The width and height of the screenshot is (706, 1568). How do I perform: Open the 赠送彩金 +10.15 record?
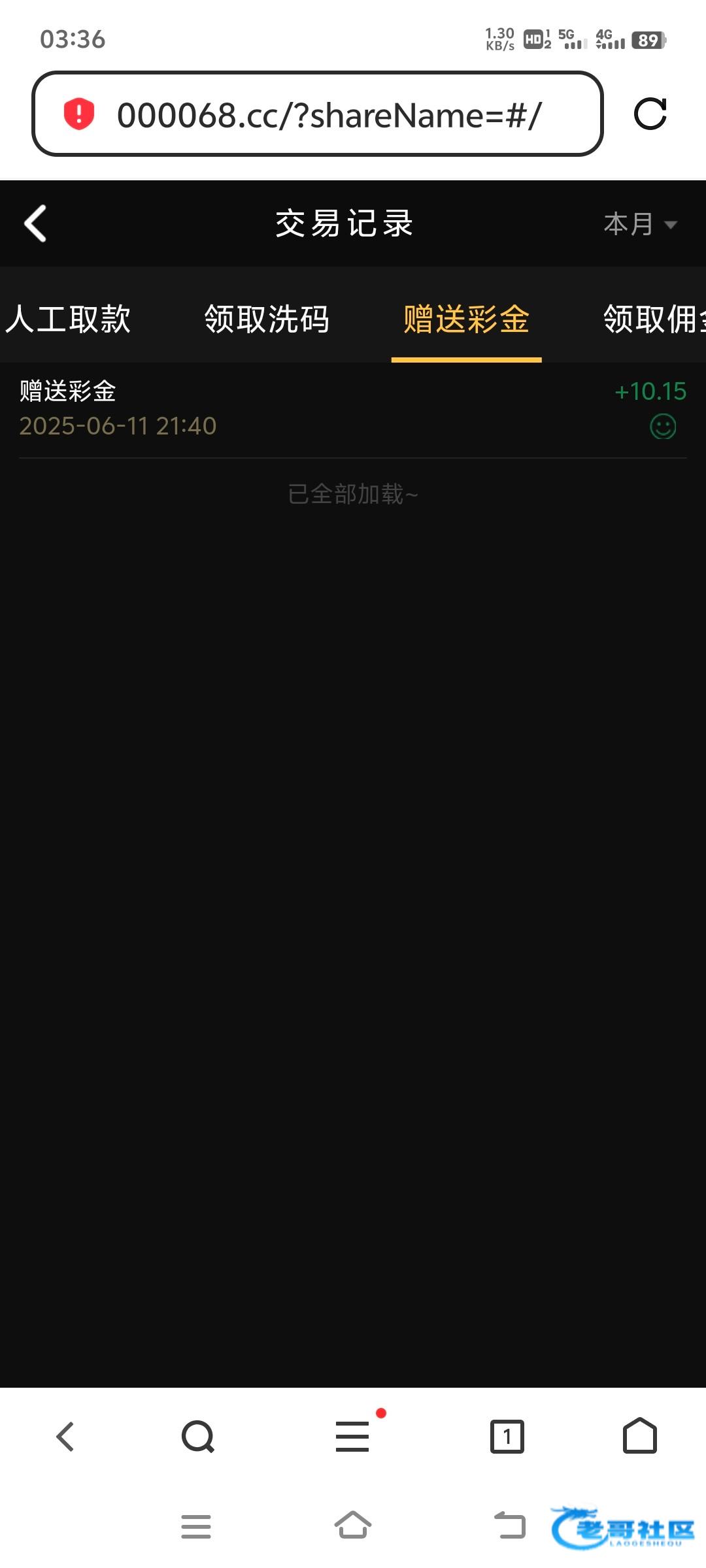pos(353,409)
